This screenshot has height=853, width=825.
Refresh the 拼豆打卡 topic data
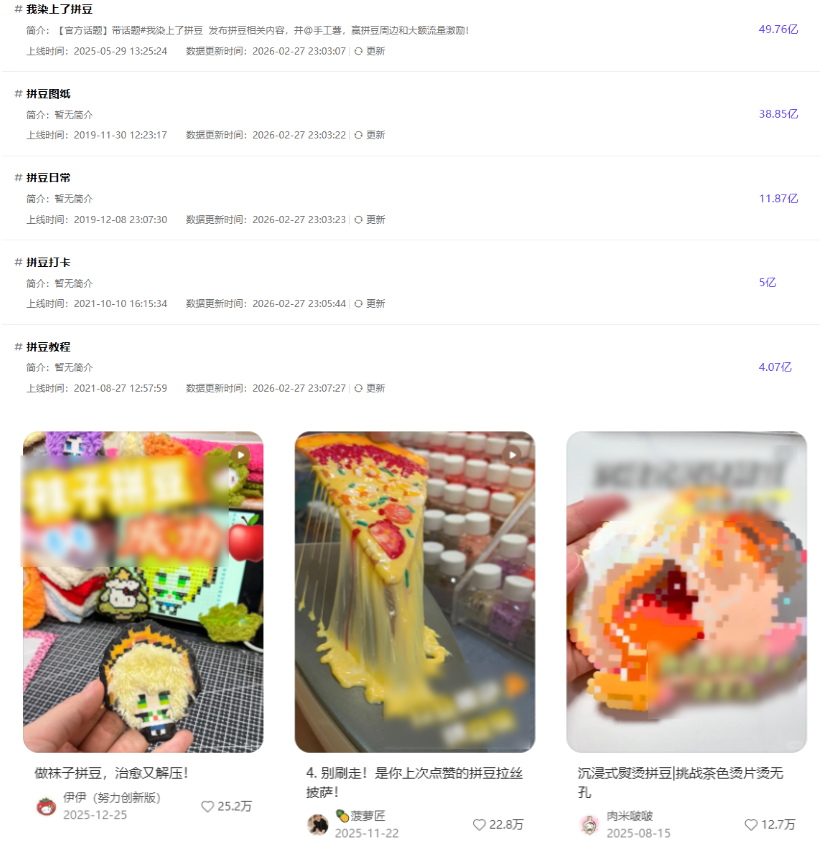point(369,303)
